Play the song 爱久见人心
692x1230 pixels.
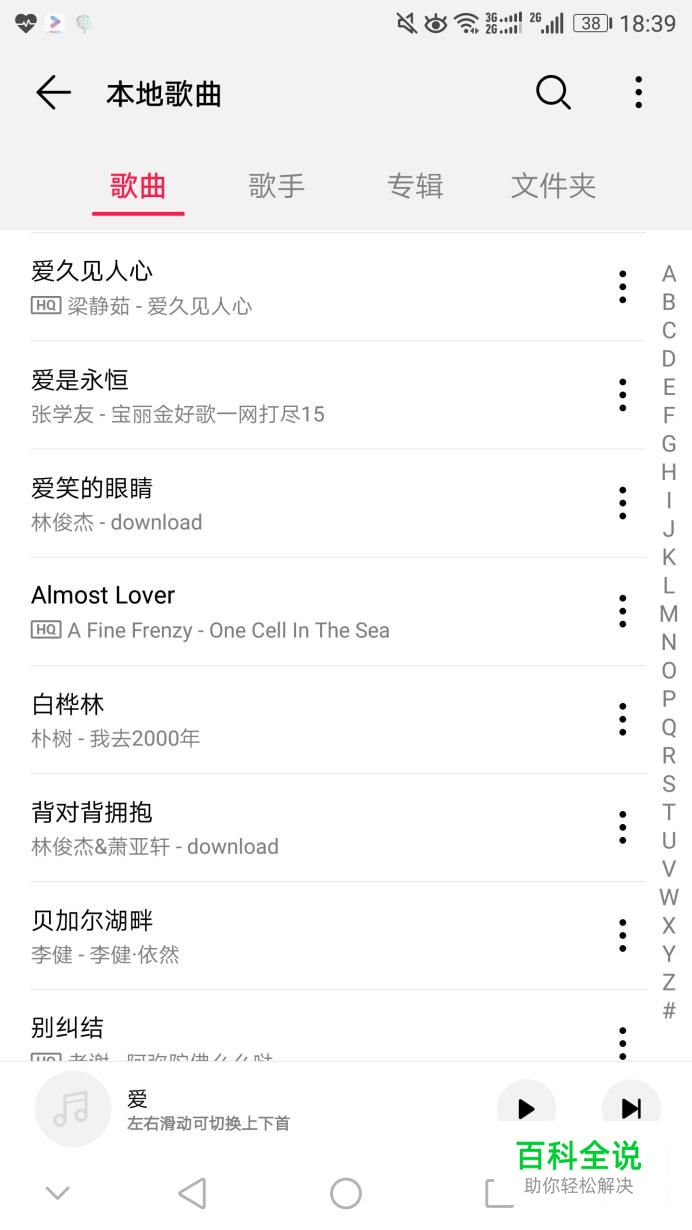[x=315, y=287]
